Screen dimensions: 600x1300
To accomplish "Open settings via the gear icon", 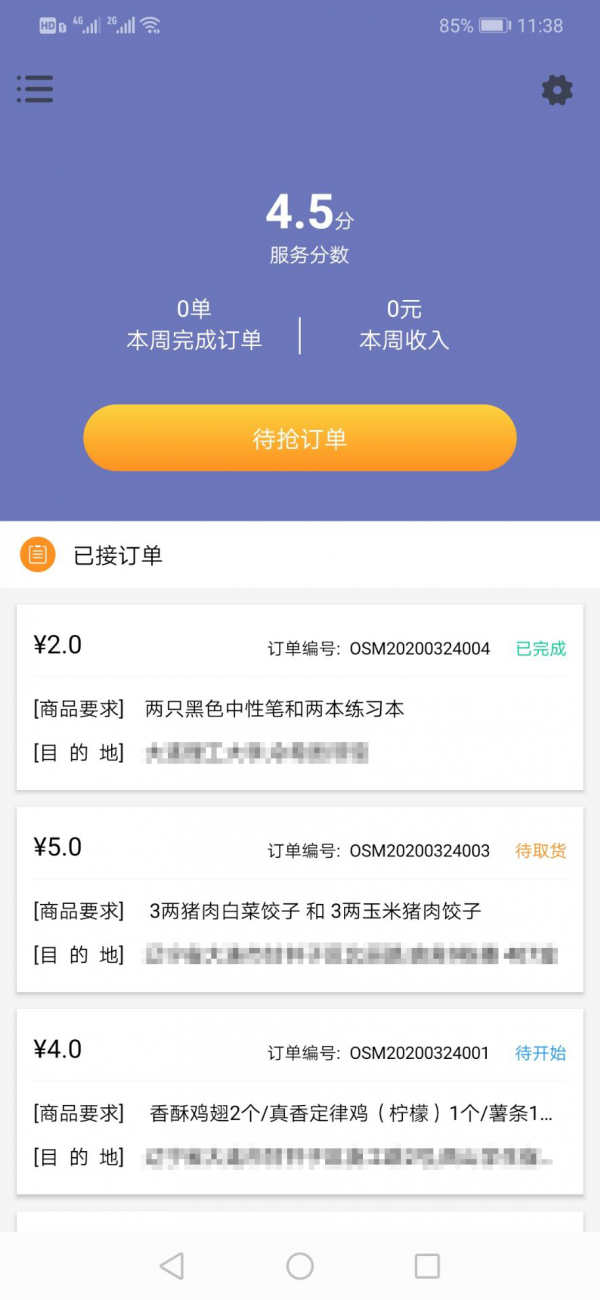I will click(x=557, y=90).
